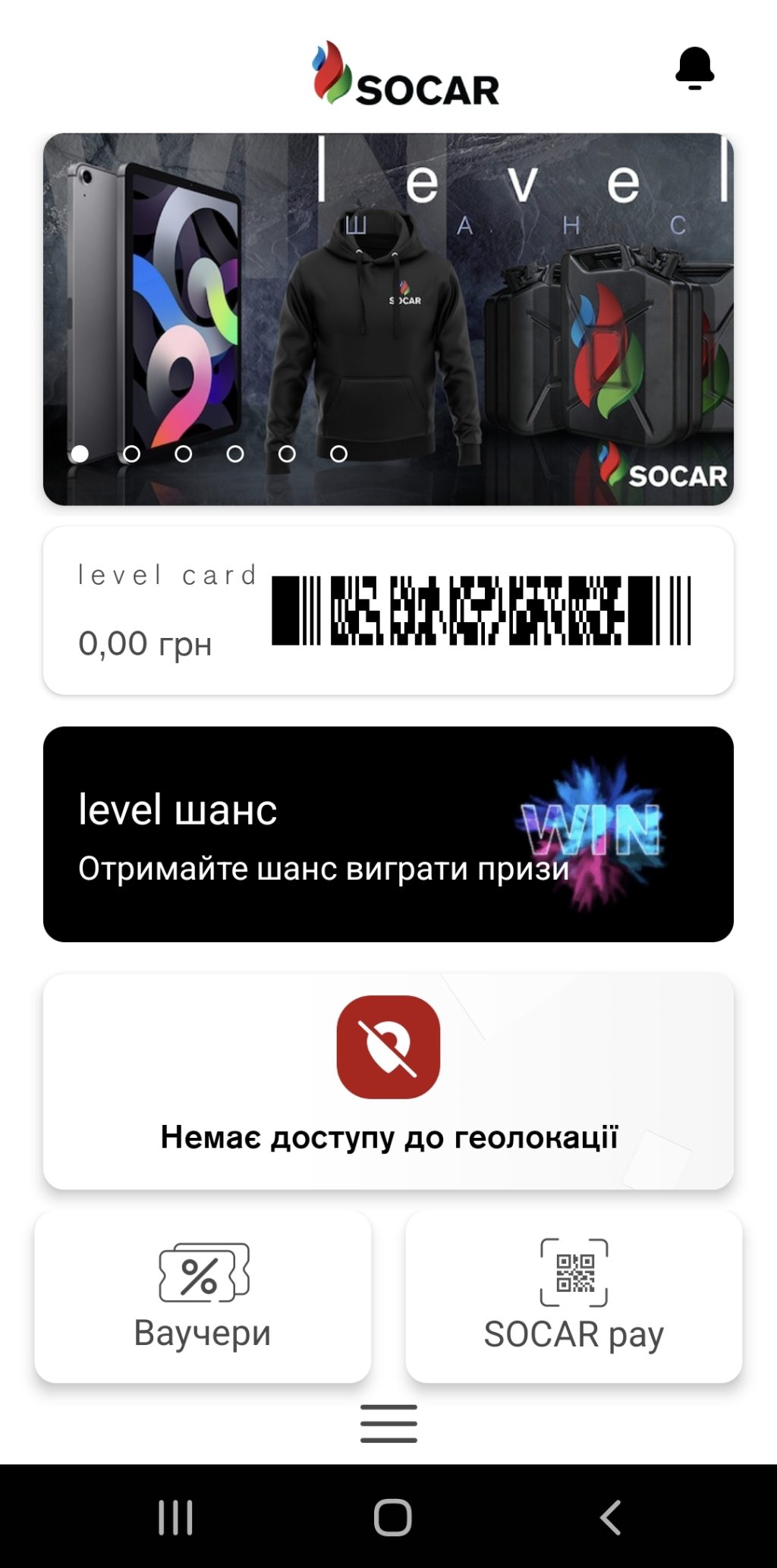Select the second banner page dot
The image size is (777, 1568).
[131, 454]
